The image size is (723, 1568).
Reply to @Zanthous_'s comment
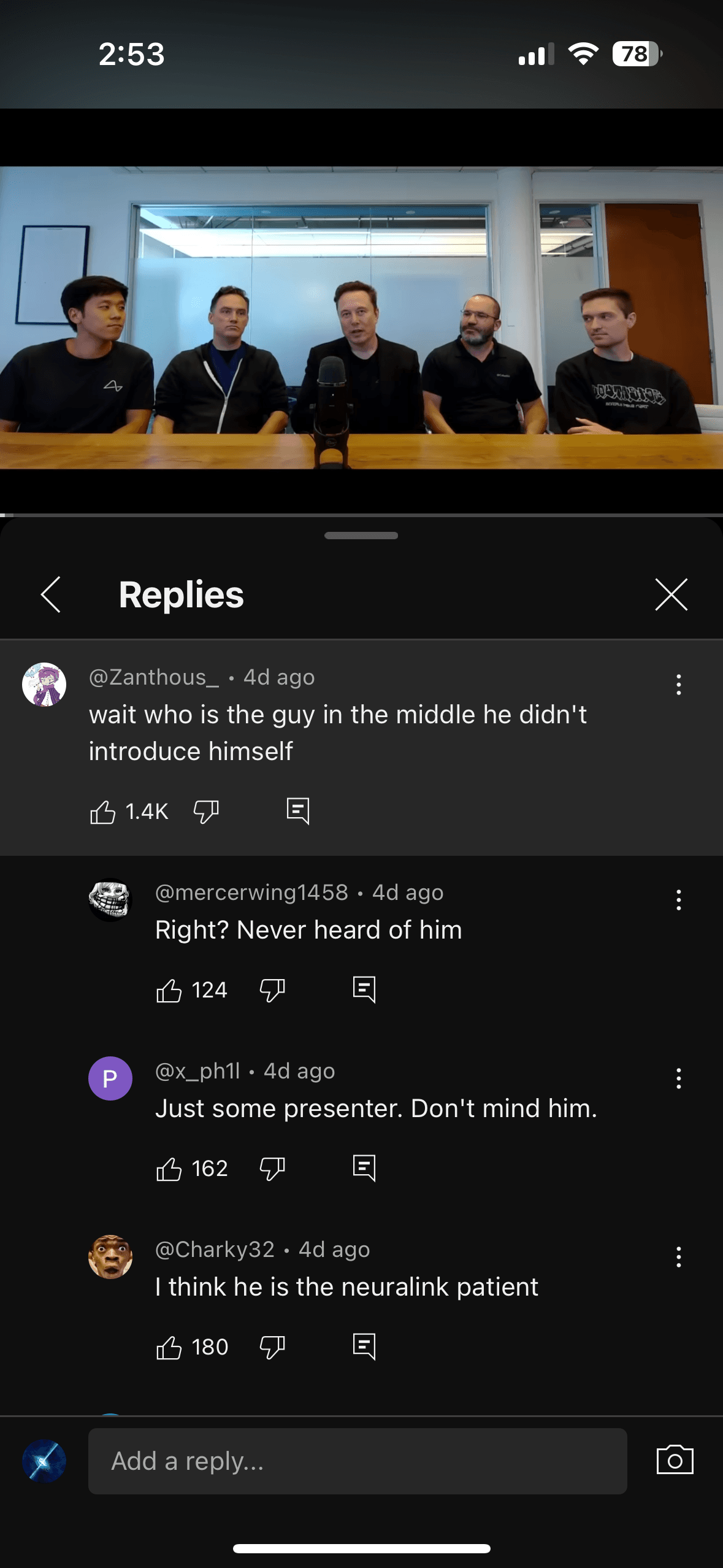click(298, 812)
